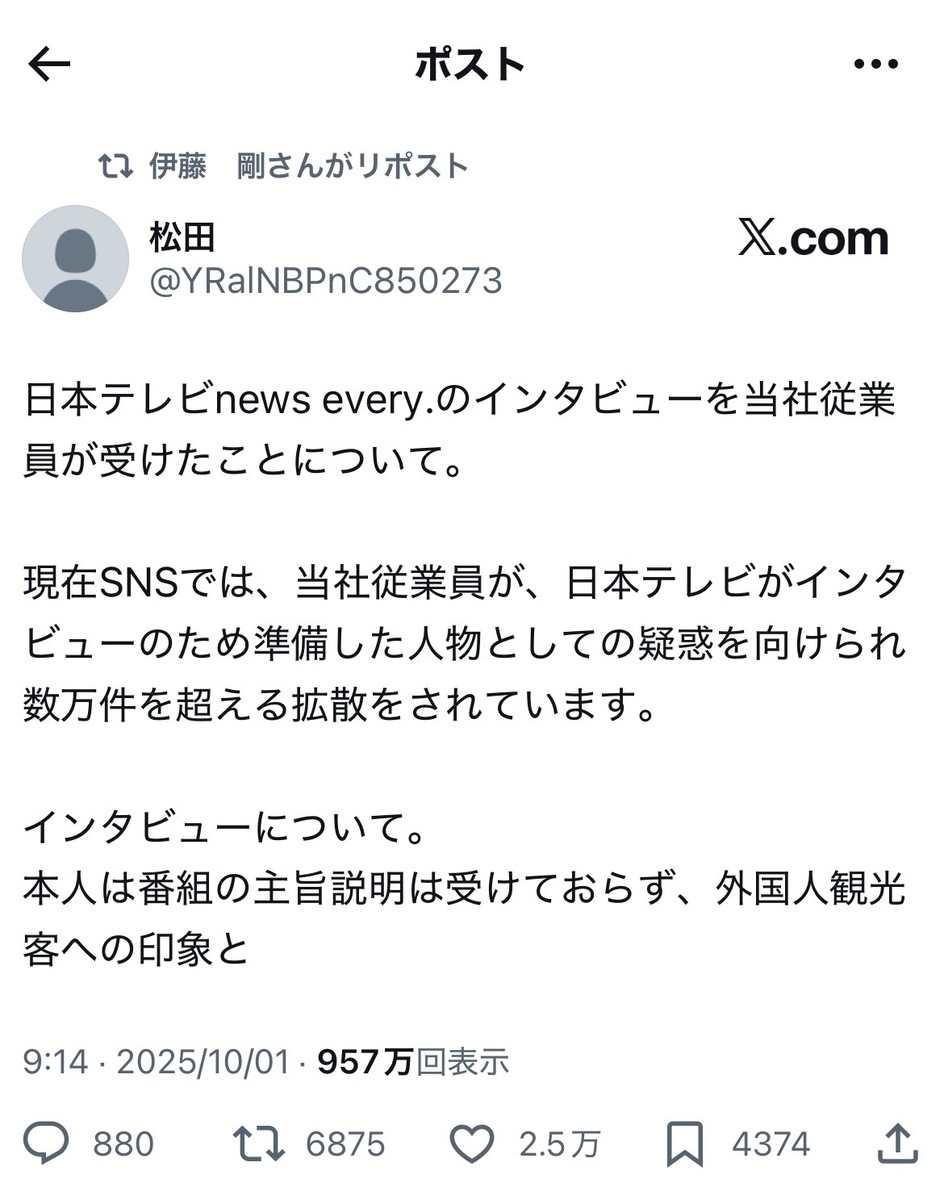
Task: Go back using the arrow
Action: tap(50, 65)
